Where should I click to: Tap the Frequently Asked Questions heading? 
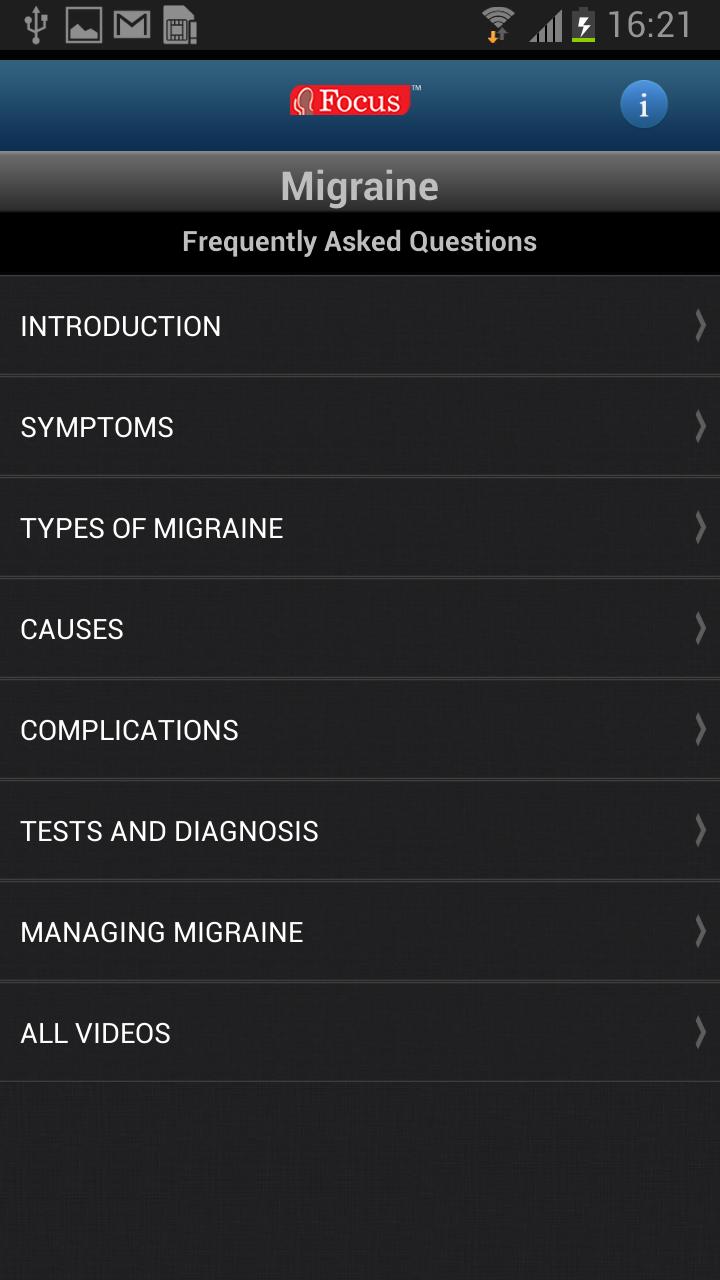[x=359, y=241]
